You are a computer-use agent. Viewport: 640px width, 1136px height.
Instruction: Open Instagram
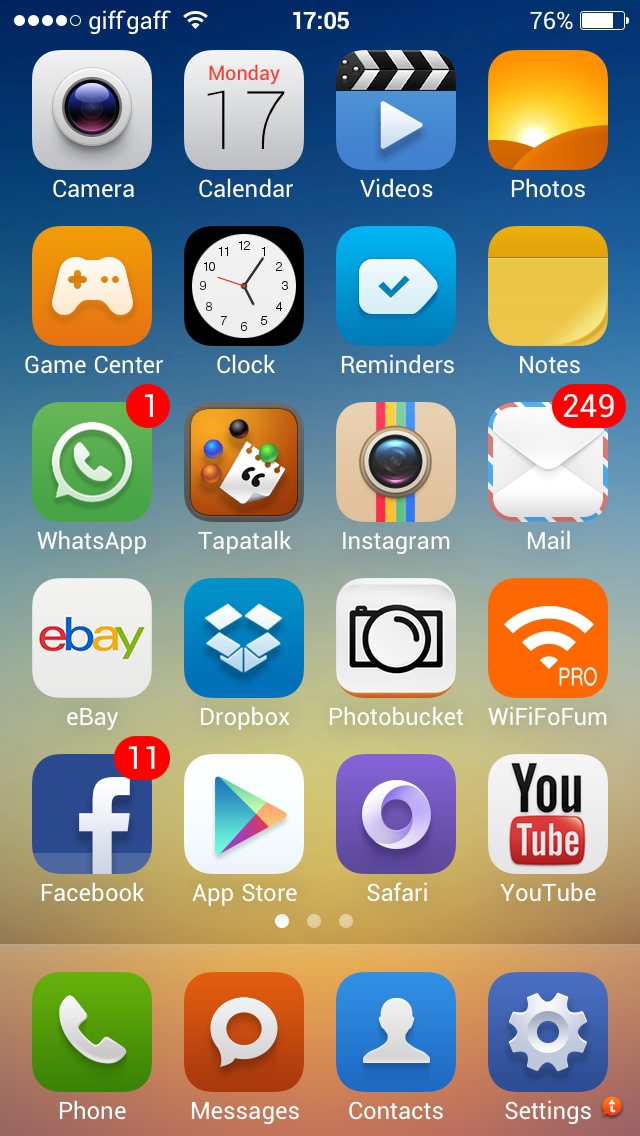point(396,462)
